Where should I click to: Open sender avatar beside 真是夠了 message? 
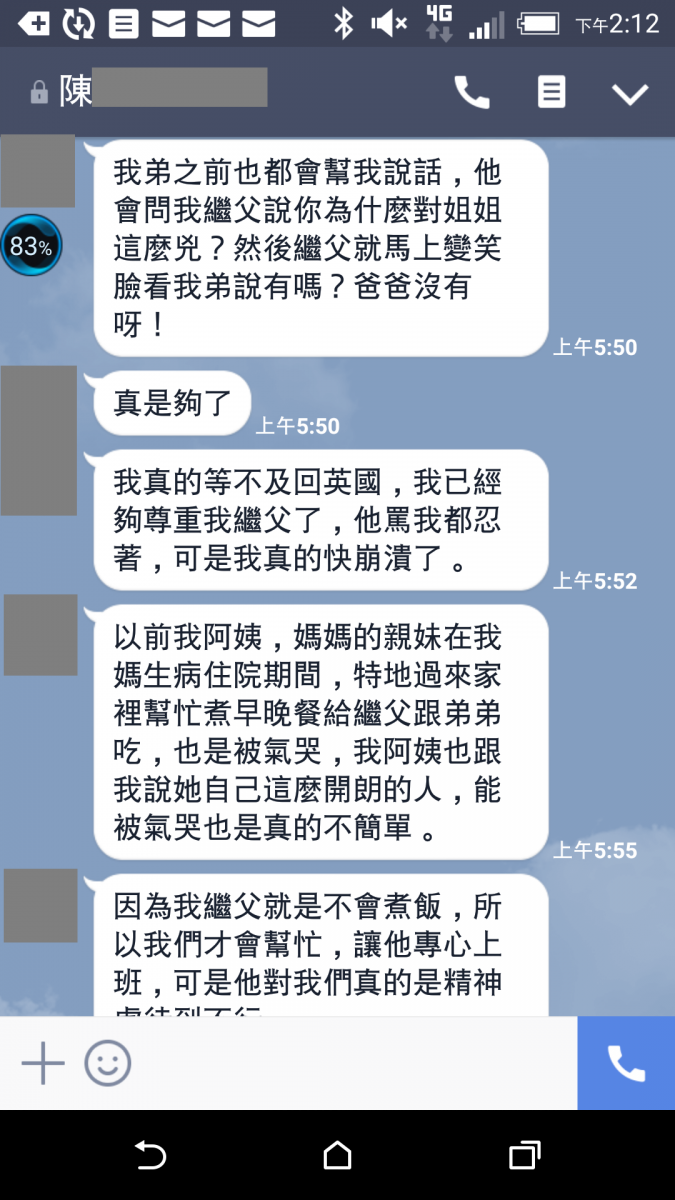[x=38, y=440]
